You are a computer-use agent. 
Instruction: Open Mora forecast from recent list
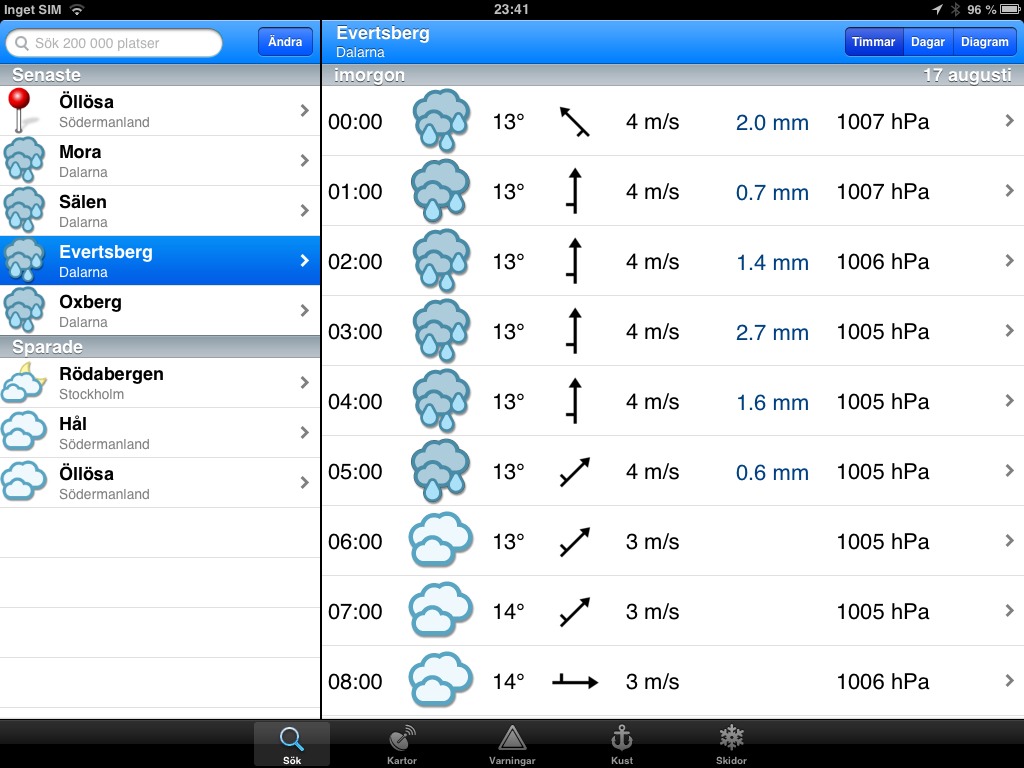[x=160, y=161]
